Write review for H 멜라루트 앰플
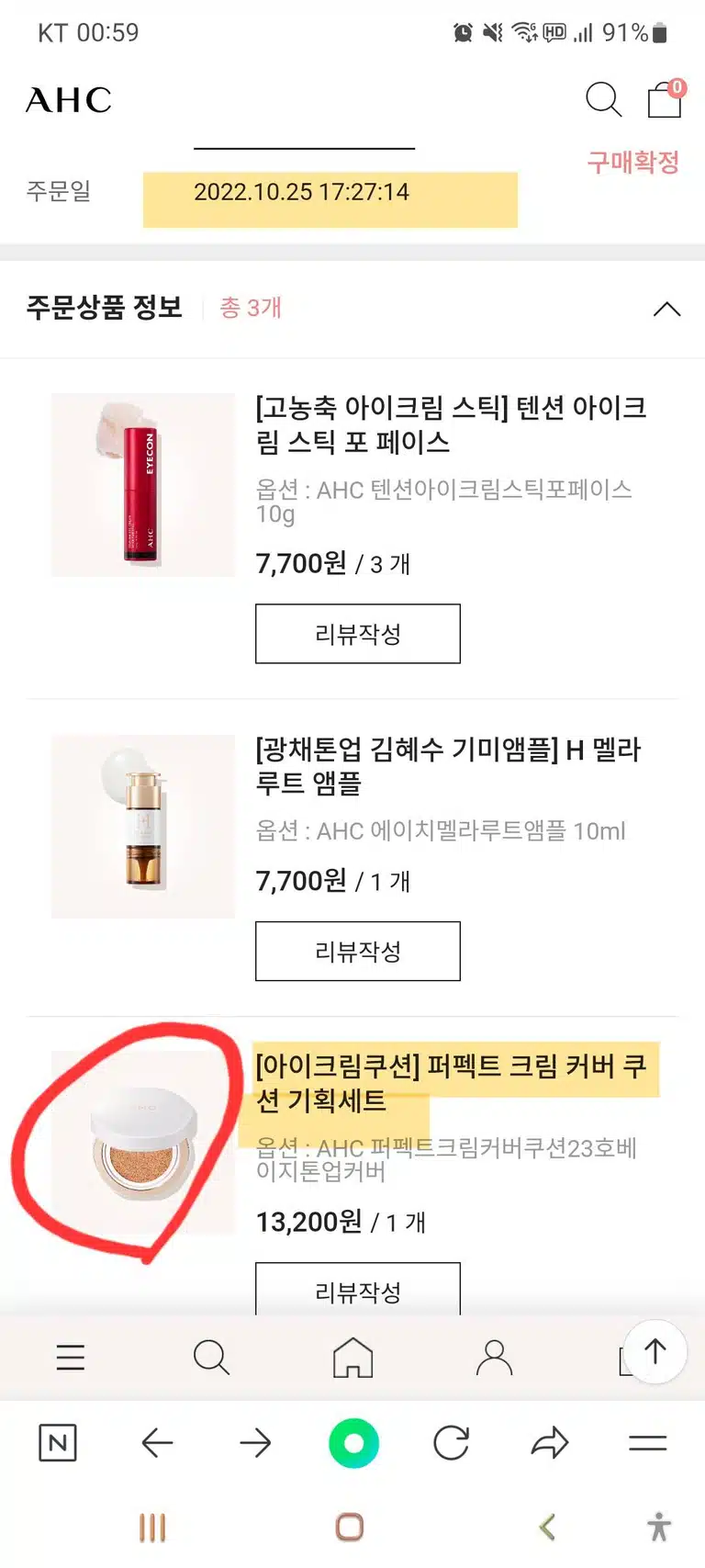Image resolution: width=705 pixels, height=1568 pixels. click(358, 951)
